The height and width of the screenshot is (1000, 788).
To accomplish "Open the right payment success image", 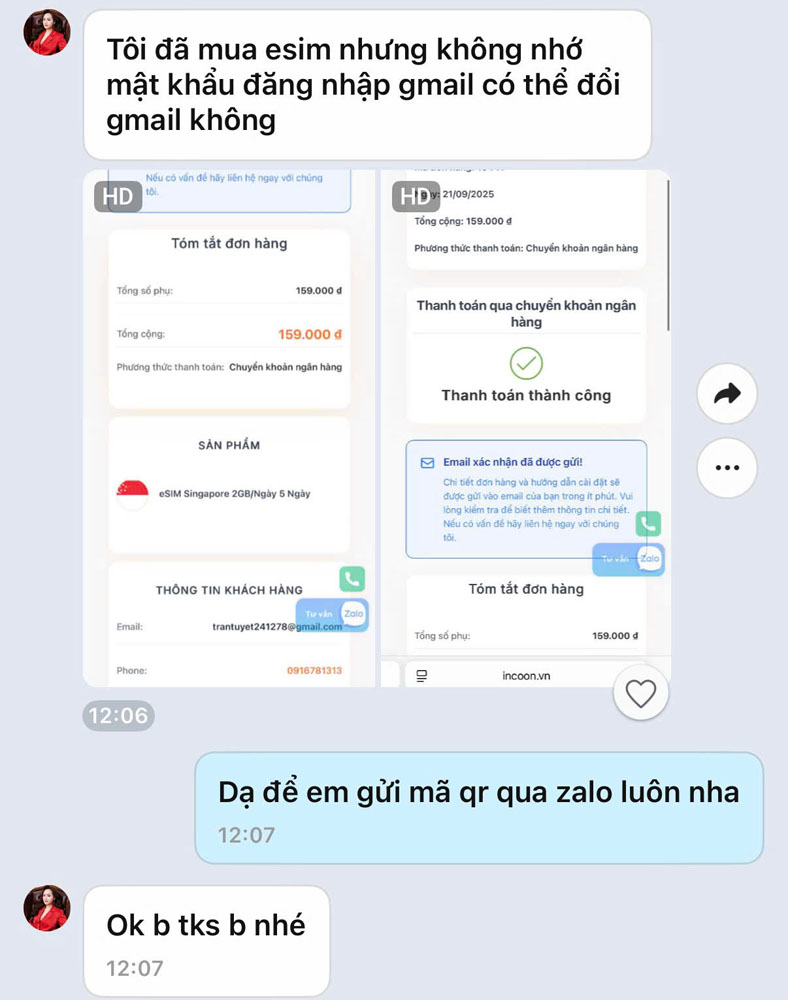I will click(526, 430).
